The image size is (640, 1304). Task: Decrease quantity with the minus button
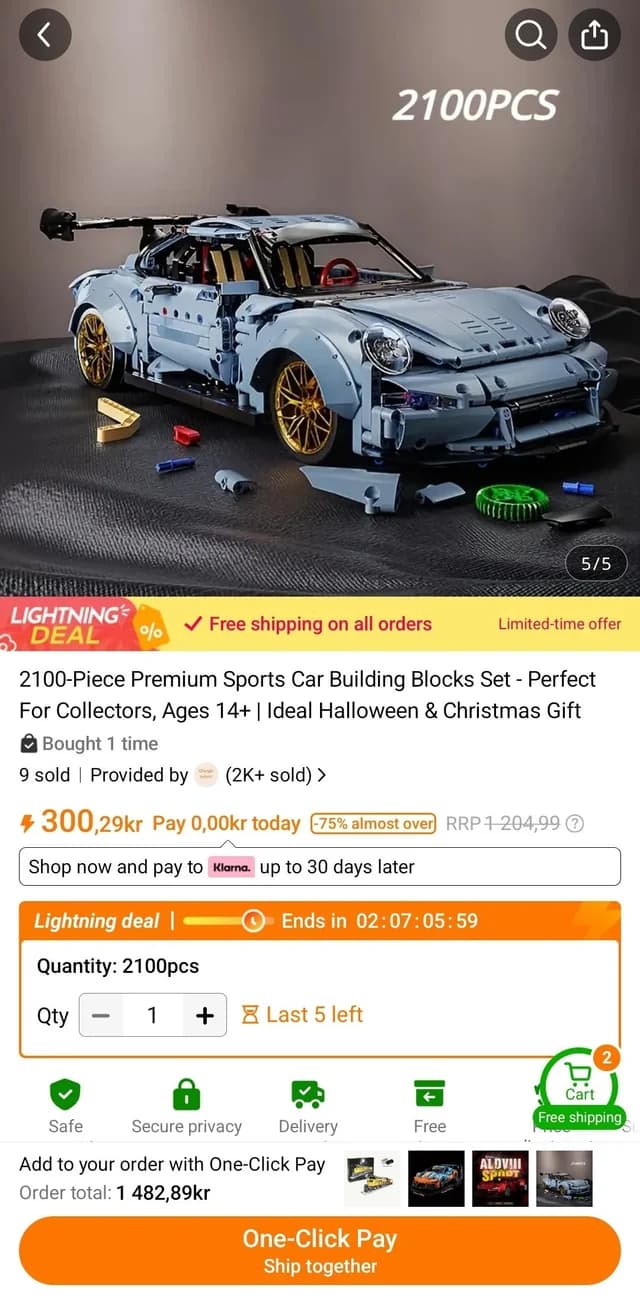[100, 1016]
